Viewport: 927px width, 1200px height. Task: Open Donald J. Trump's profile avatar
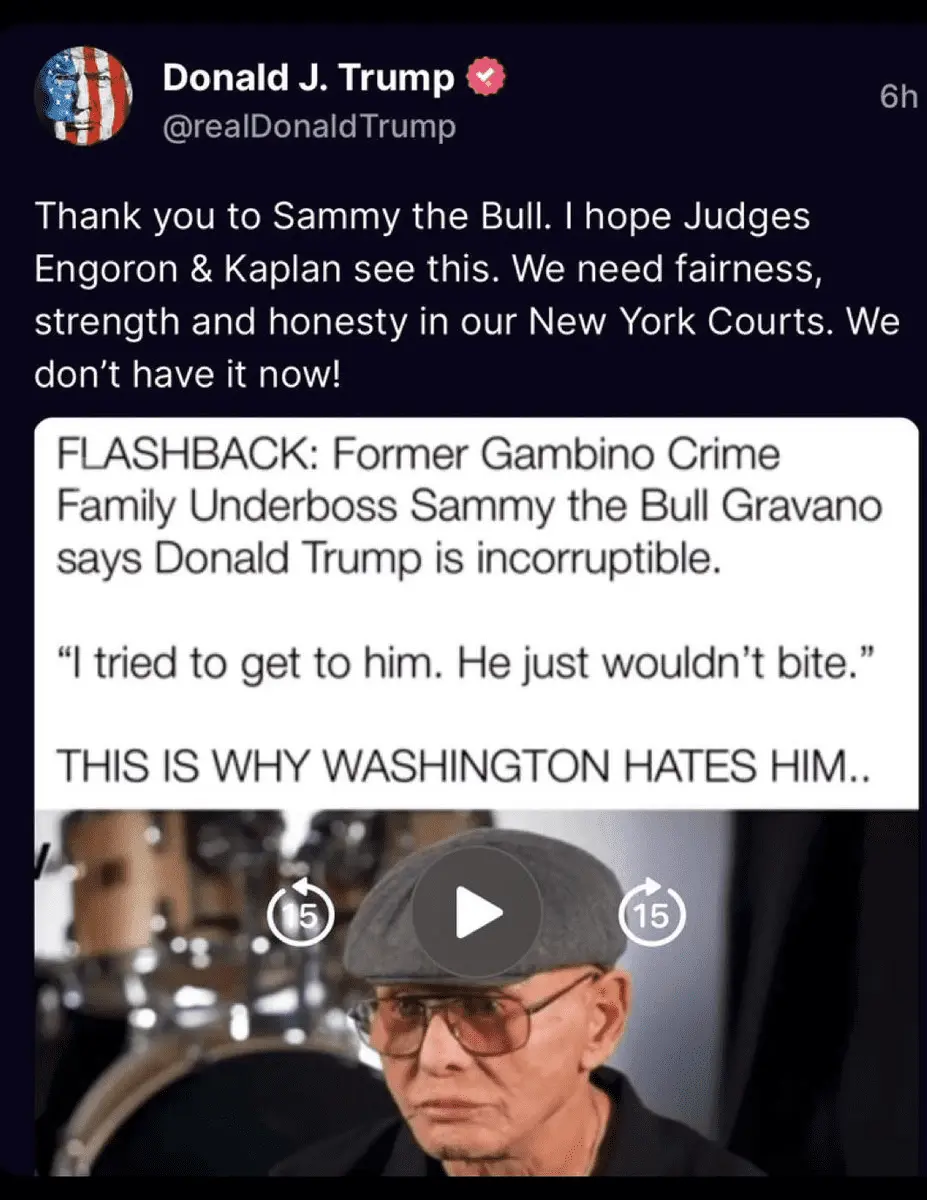pyautogui.click(x=84, y=100)
